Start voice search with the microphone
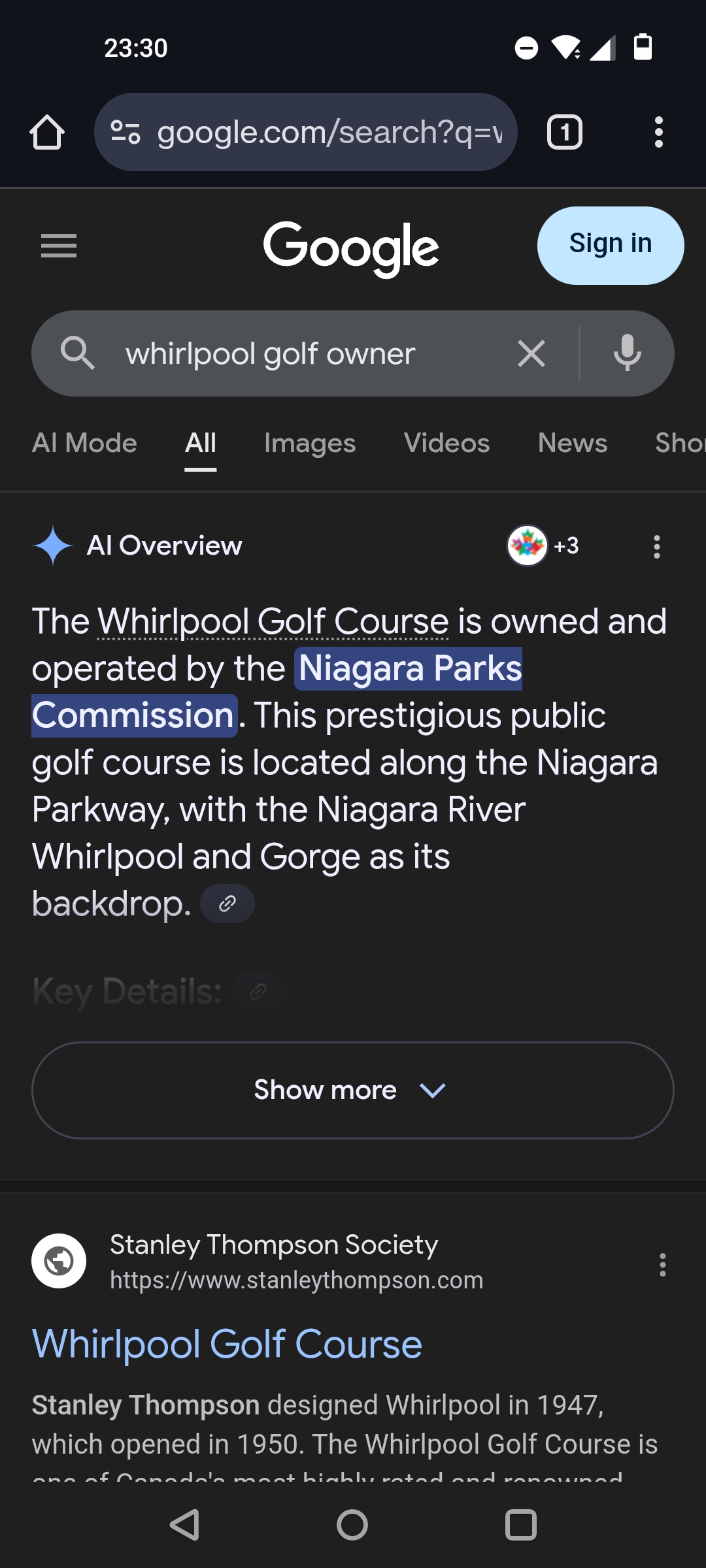 point(627,353)
